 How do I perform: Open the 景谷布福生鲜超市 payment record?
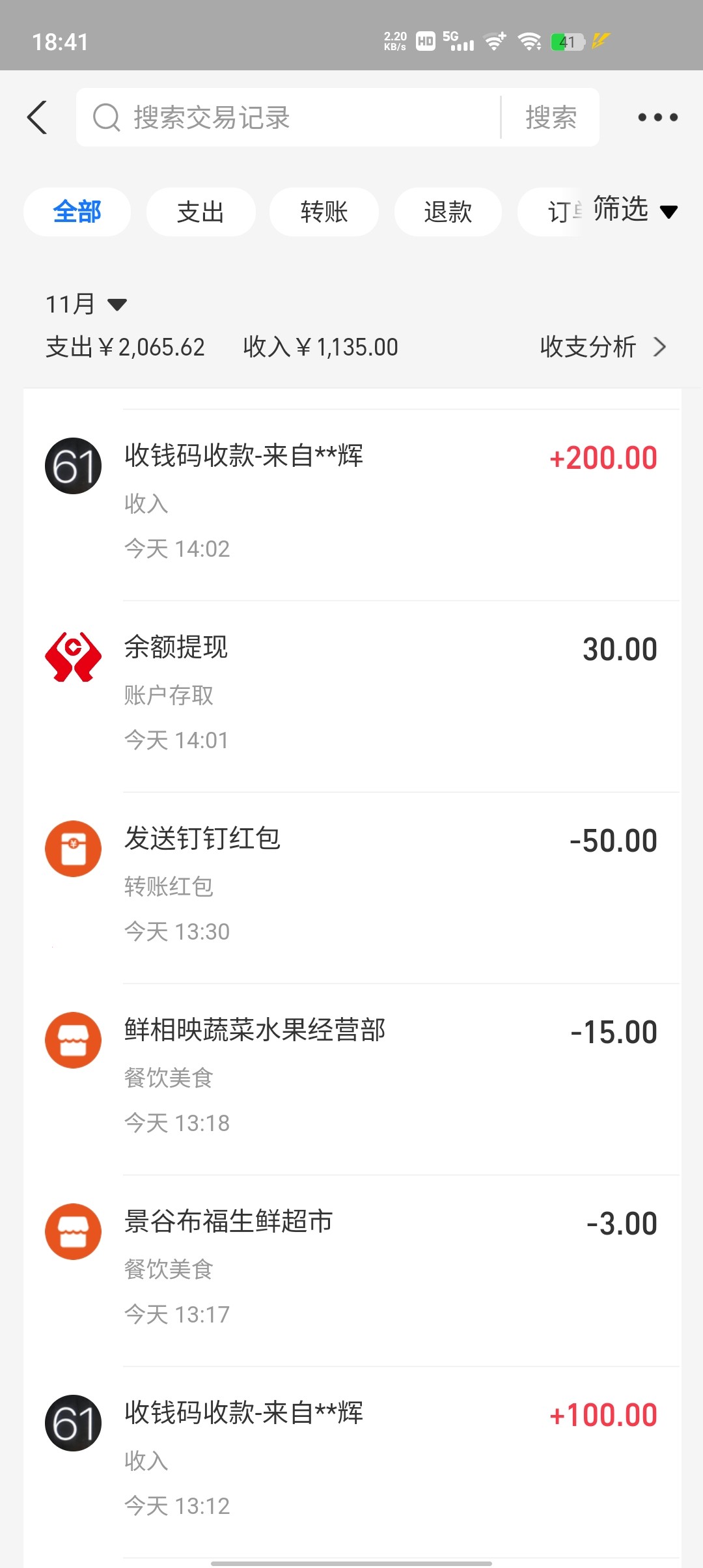pos(391,1267)
